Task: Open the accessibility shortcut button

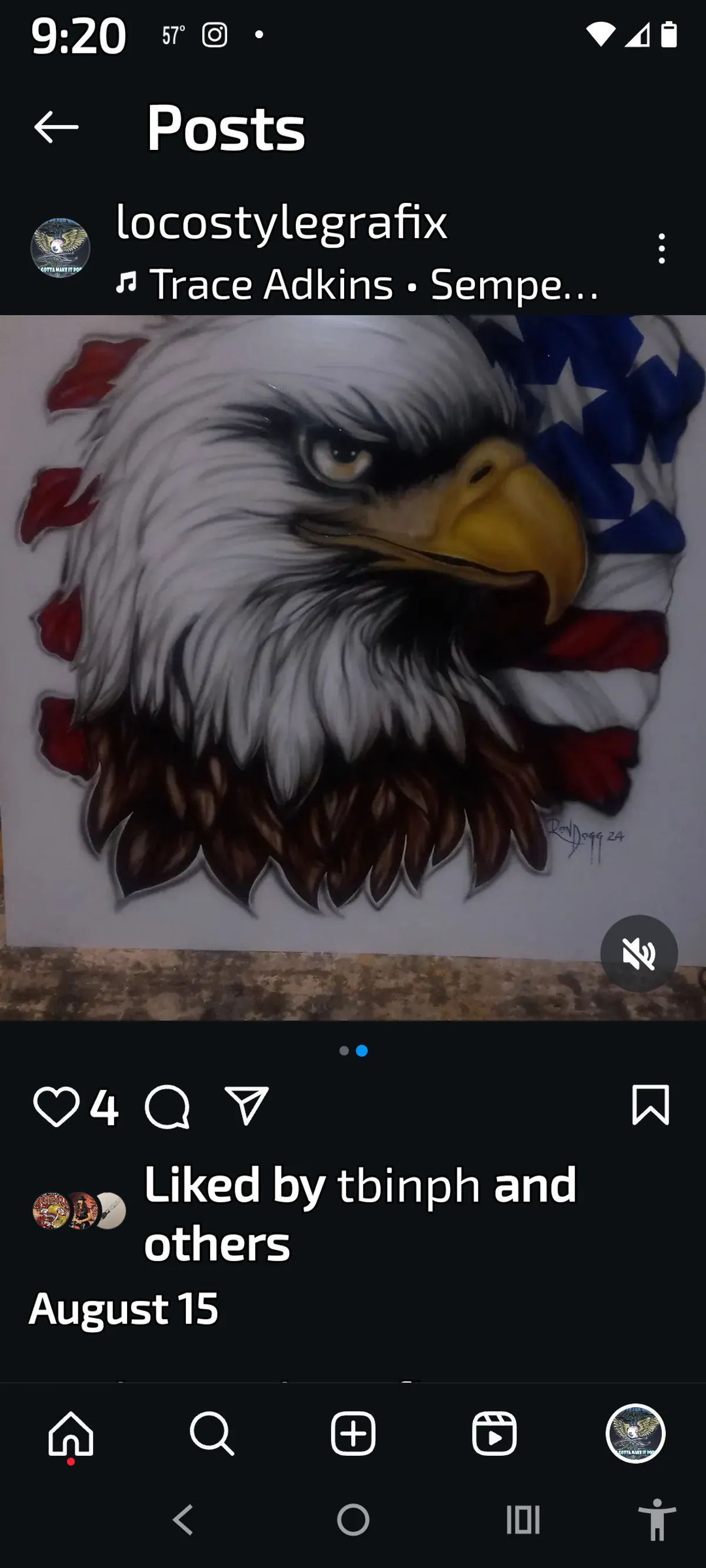Action: (x=657, y=1520)
